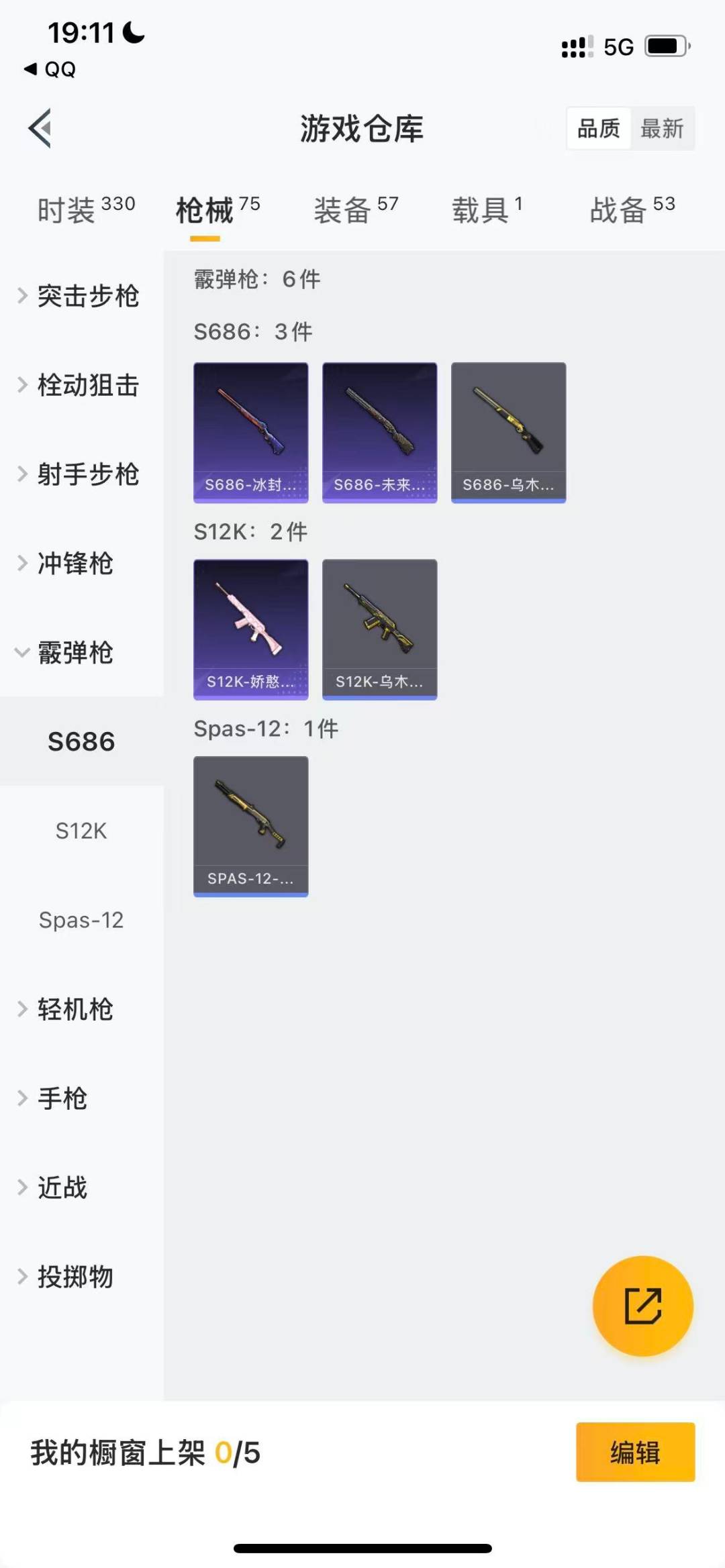The height and width of the screenshot is (1568, 725).
Task: Open the S686-未来 skin card
Action: tap(379, 431)
